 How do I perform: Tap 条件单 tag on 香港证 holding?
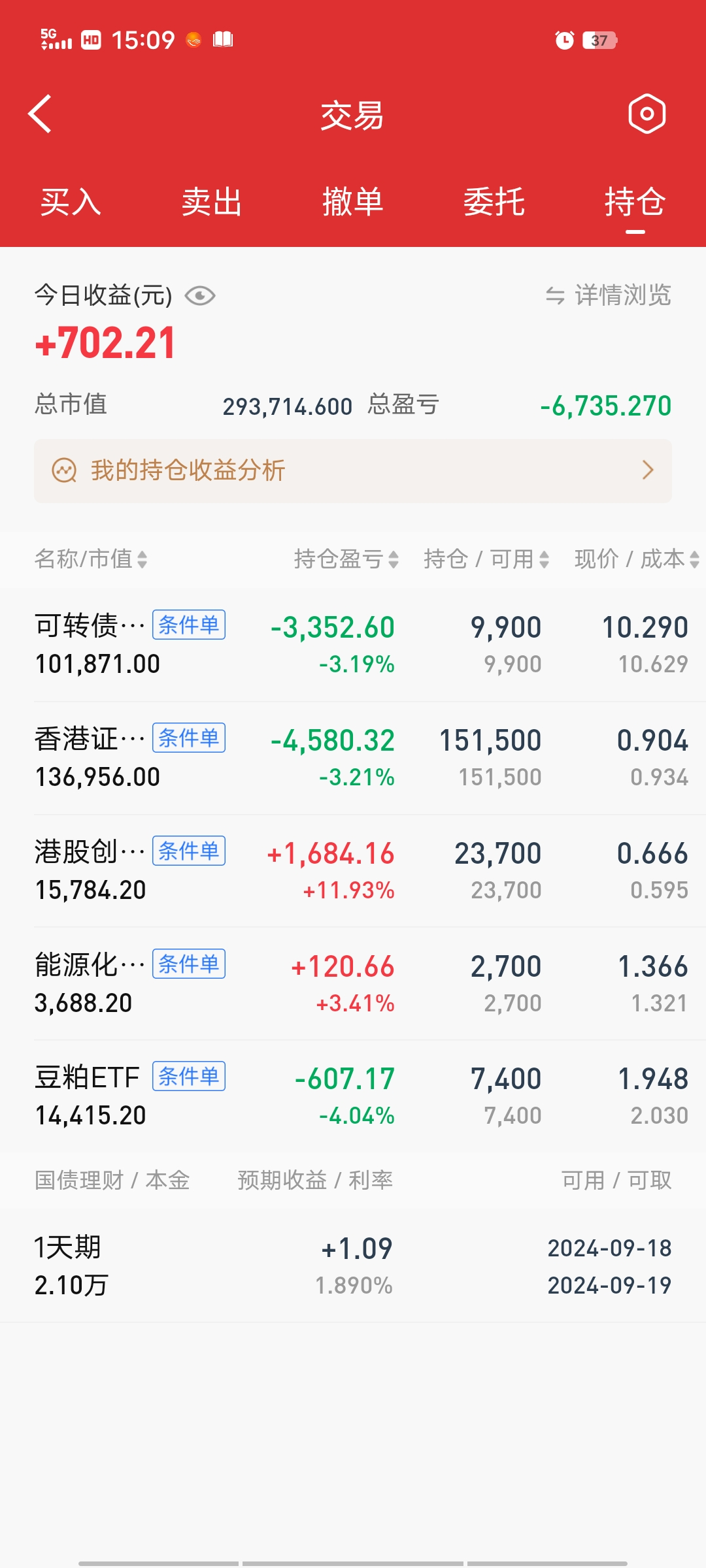click(x=189, y=738)
